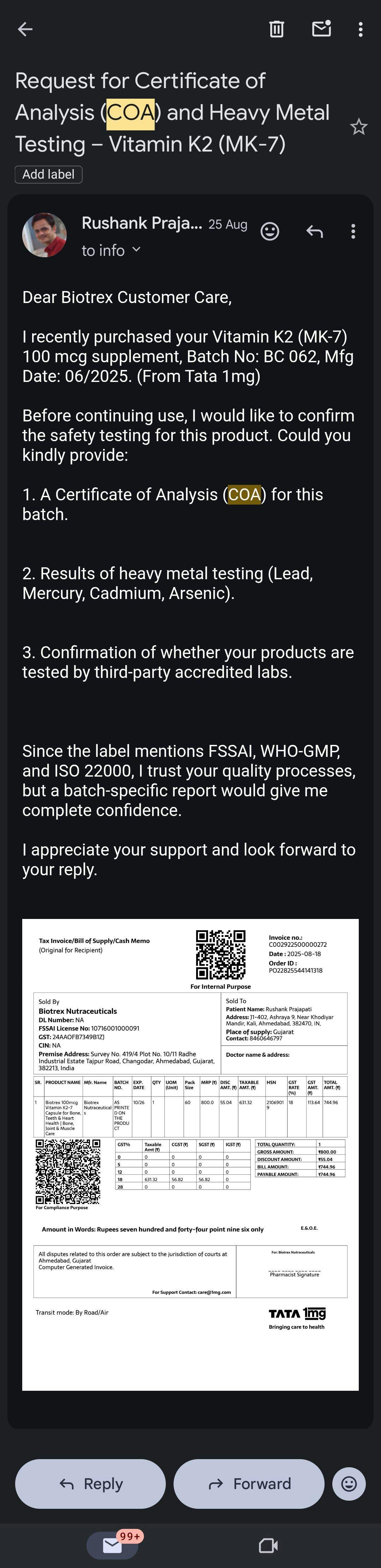The width and height of the screenshot is (381, 1568).
Task: Open Rushank Prajapati's profile picture
Action: pos(44,235)
